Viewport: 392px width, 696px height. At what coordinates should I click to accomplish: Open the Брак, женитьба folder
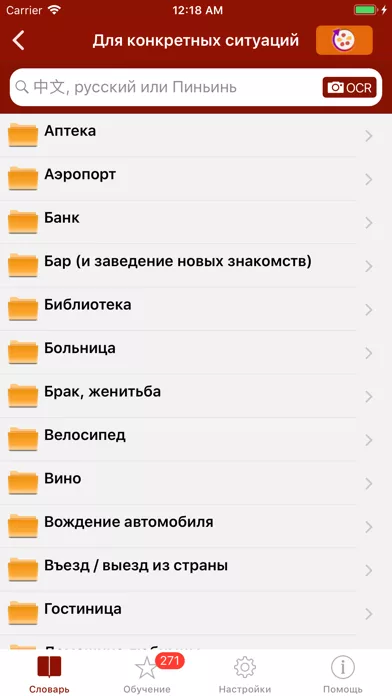click(x=196, y=396)
